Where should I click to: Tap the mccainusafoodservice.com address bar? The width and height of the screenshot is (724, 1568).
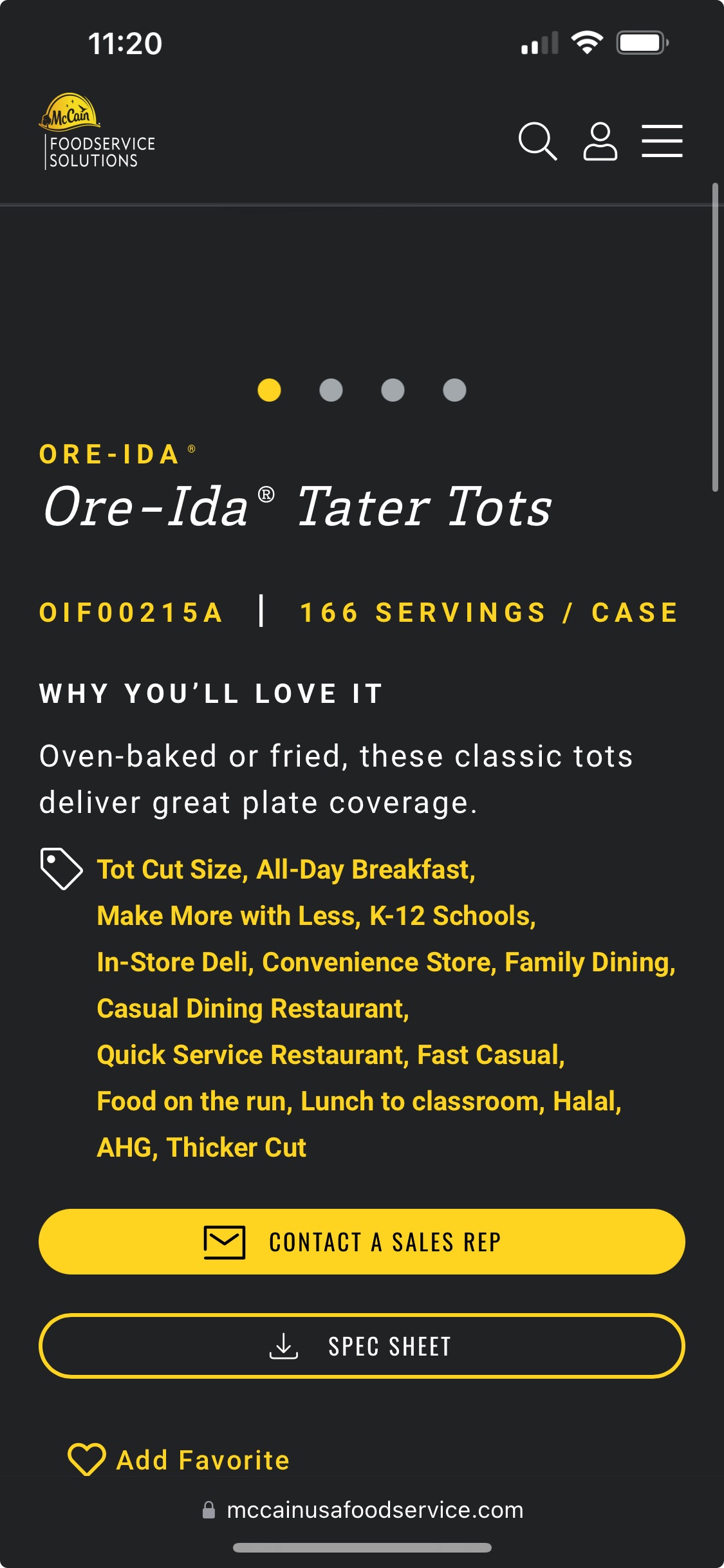point(362,1510)
